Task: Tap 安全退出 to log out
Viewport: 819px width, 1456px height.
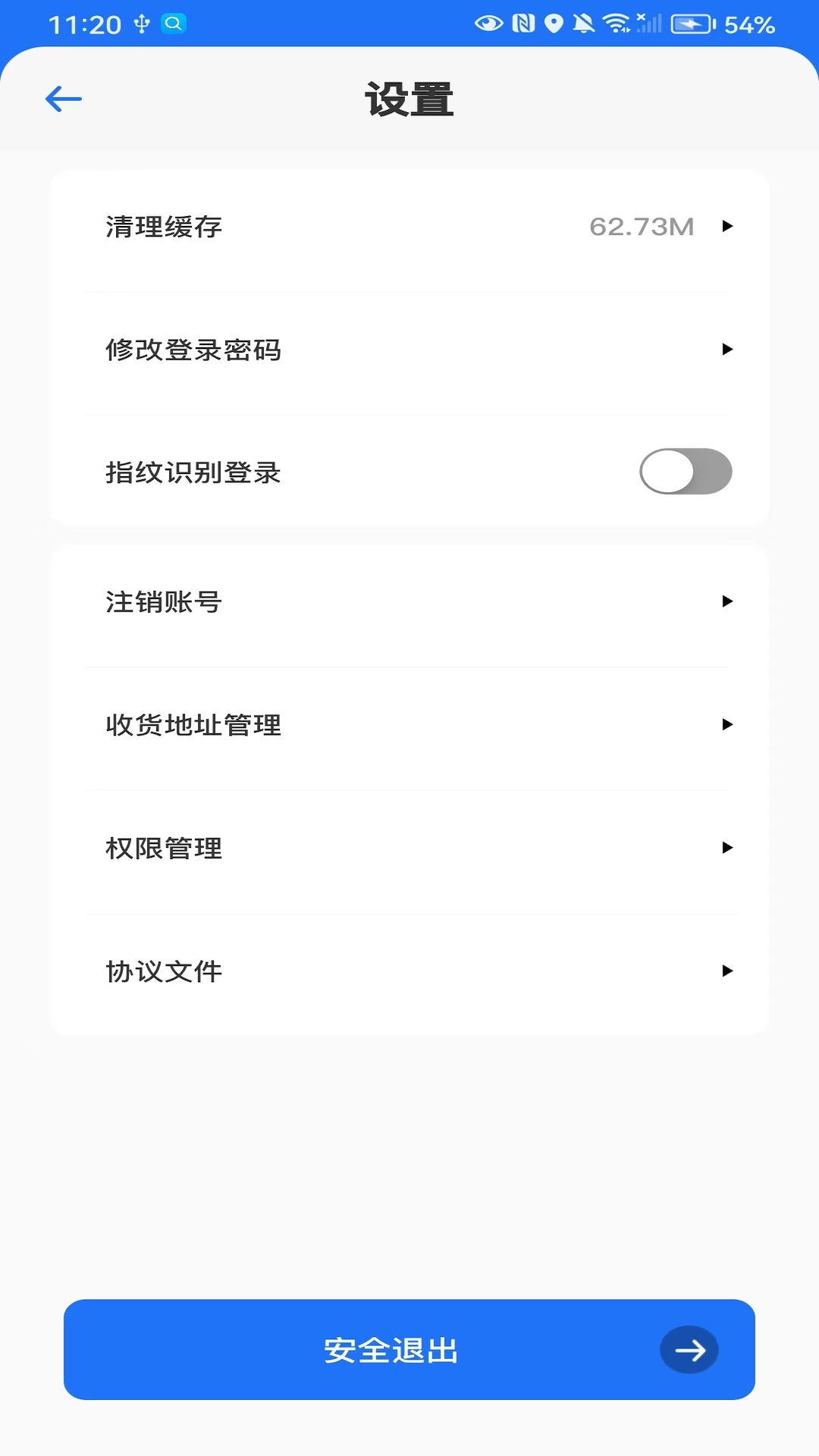Action: [x=409, y=1350]
